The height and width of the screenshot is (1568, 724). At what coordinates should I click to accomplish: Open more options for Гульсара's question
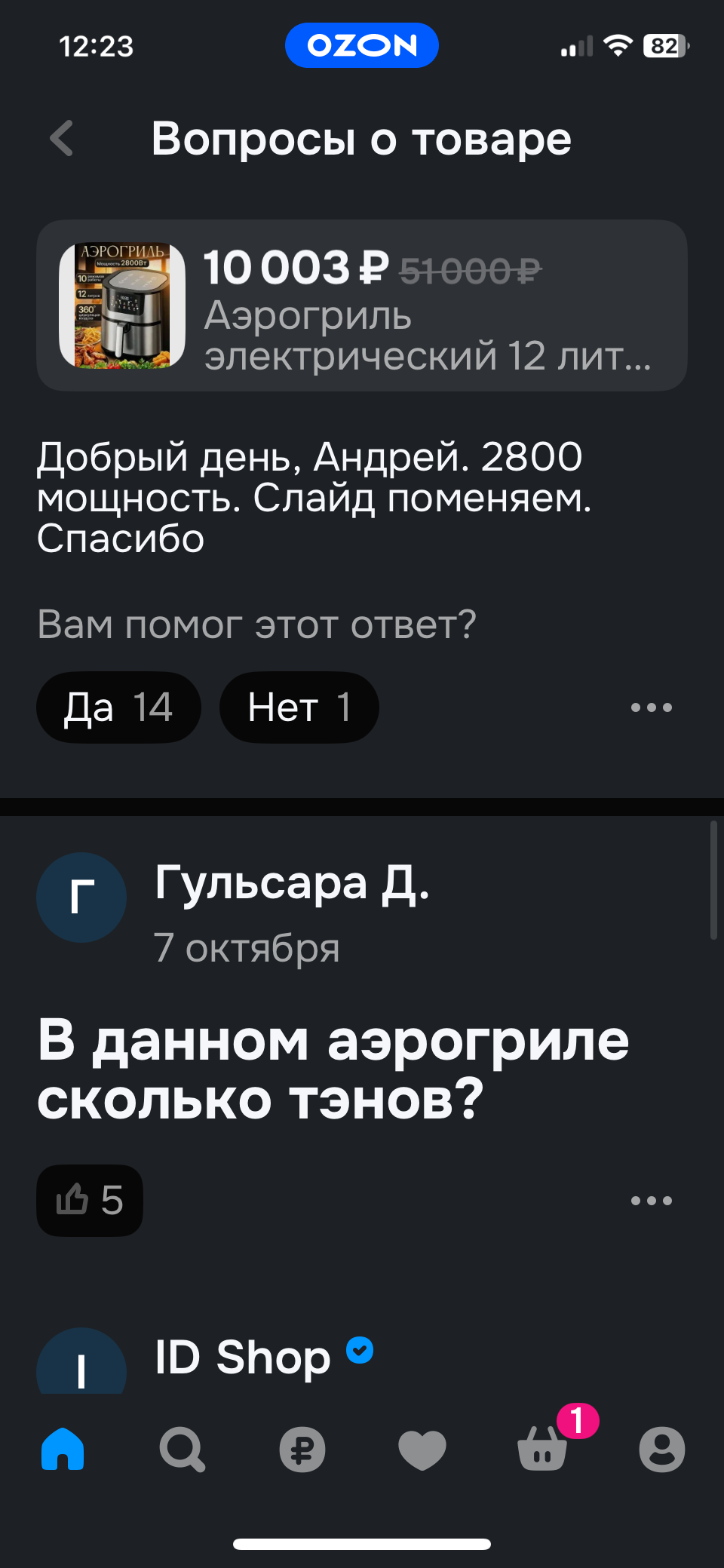[651, 1200]
